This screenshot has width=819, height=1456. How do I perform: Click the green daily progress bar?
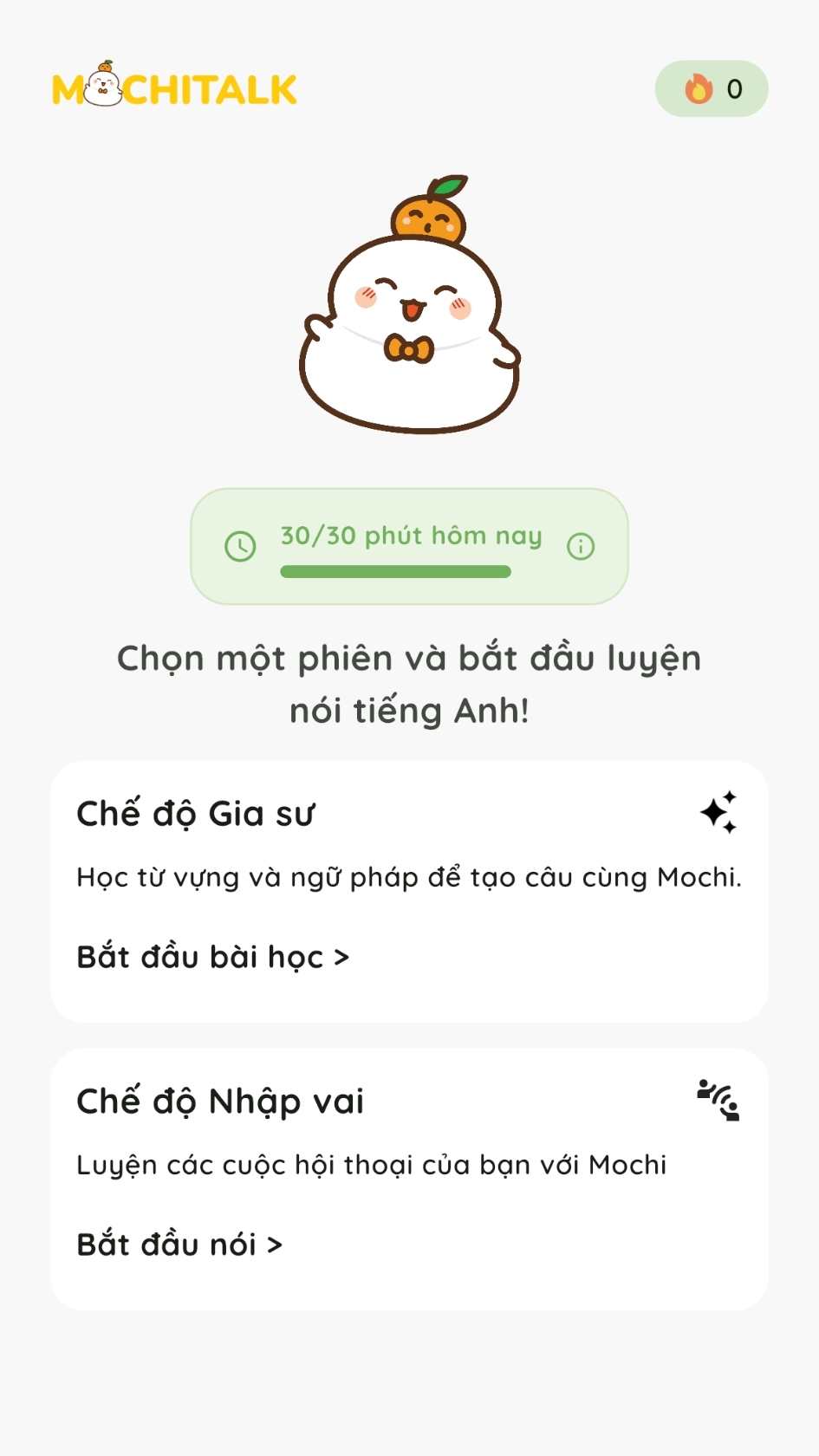coord(396,571)
